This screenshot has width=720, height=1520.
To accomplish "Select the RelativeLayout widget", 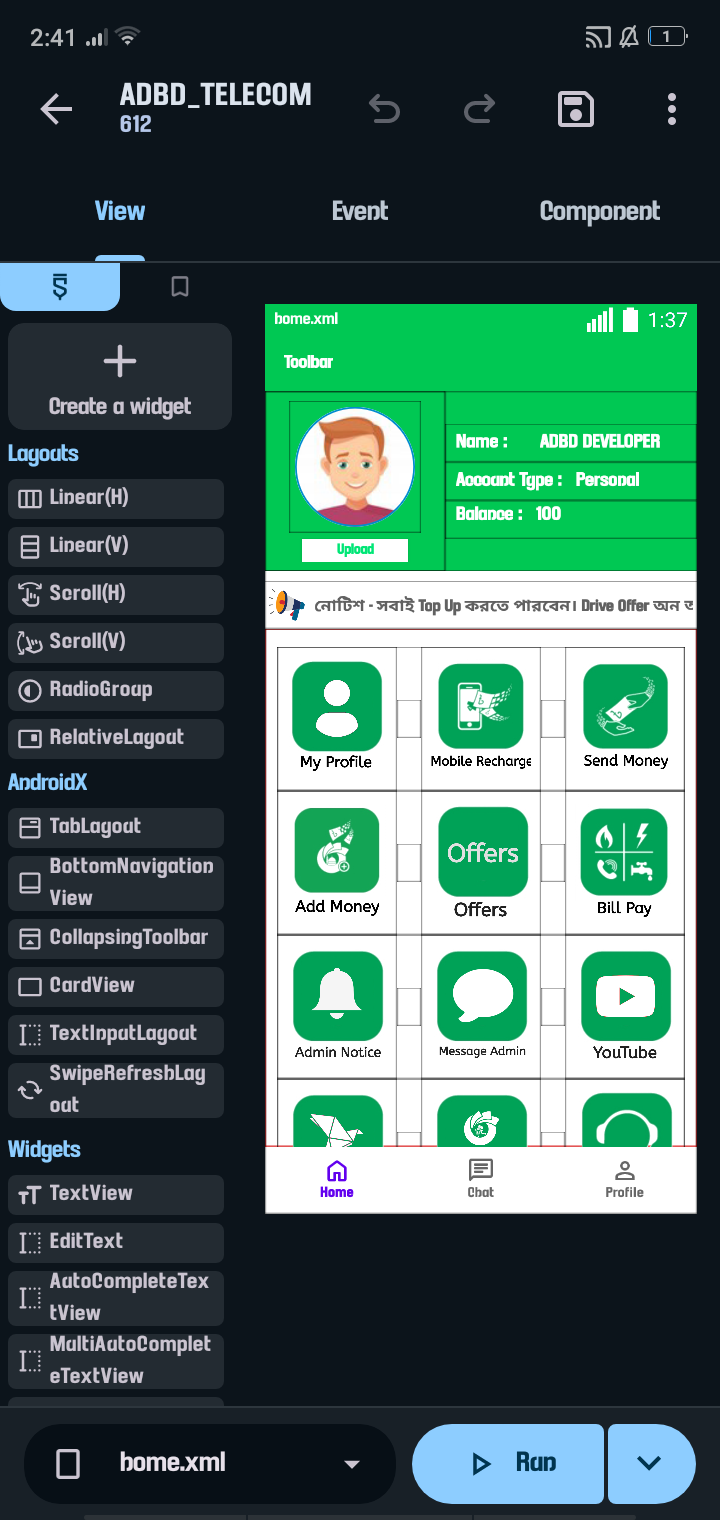I will (x=116, y=738).
